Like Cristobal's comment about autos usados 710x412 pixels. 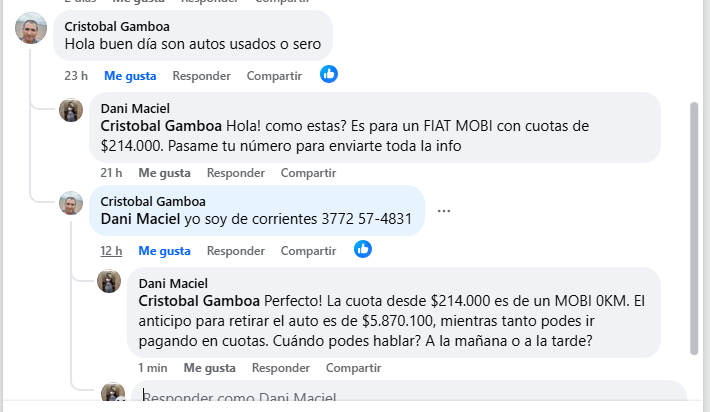(x=130, y=75)
